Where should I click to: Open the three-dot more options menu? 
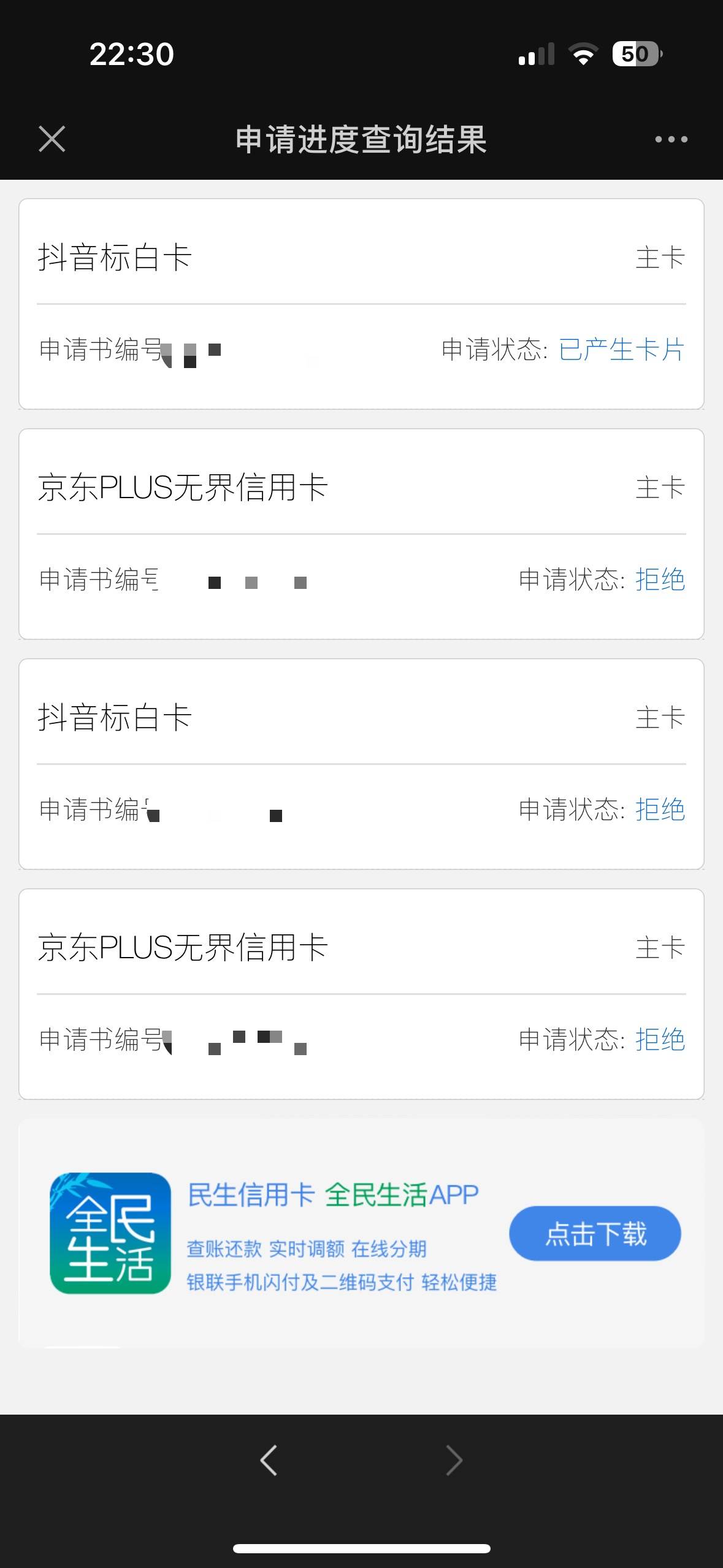671,139
